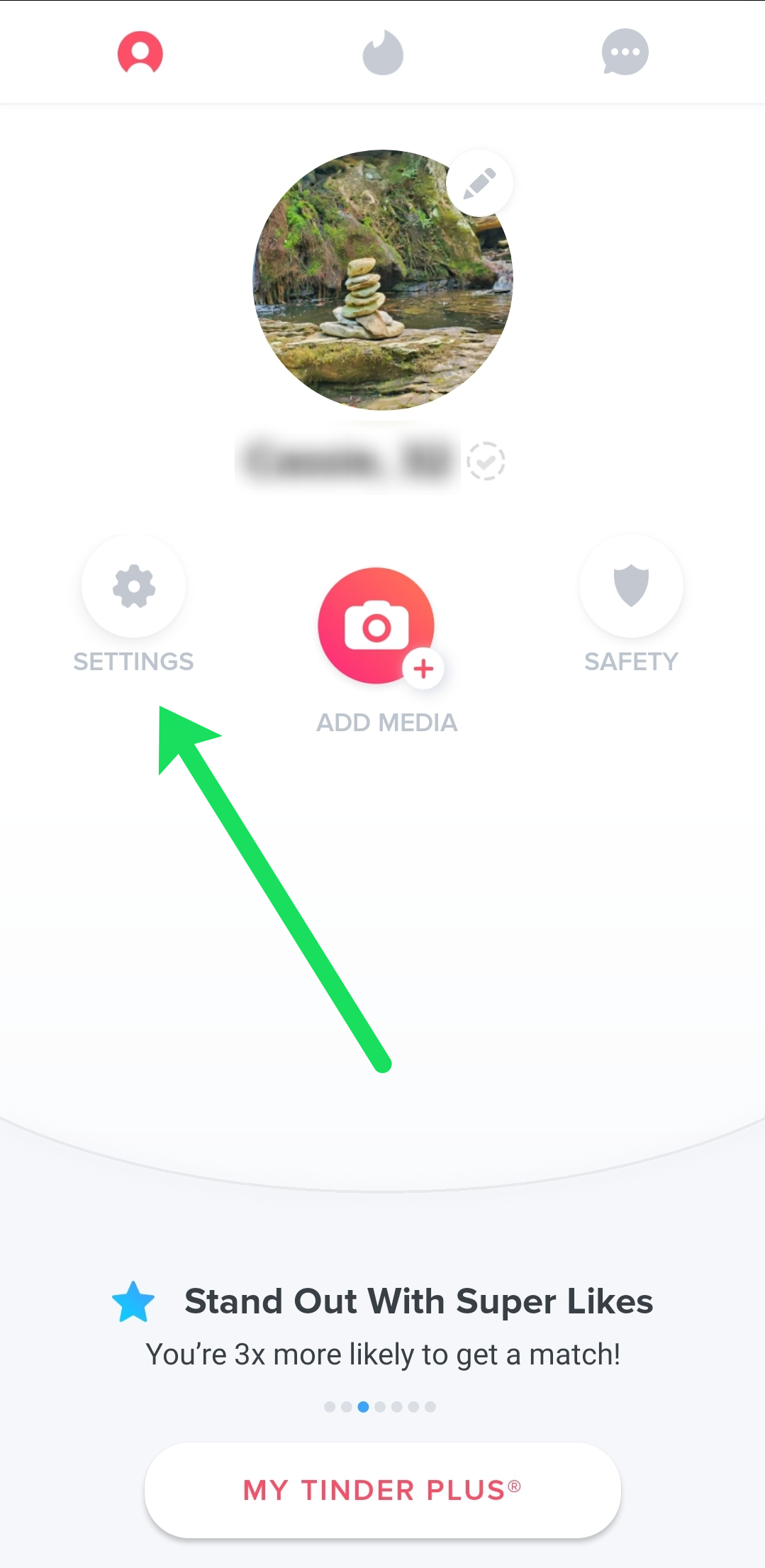The image size is (765, 1568).
Task: Open My Tinder Plus
Action: pyautogui.click(x=383, y=1490)
